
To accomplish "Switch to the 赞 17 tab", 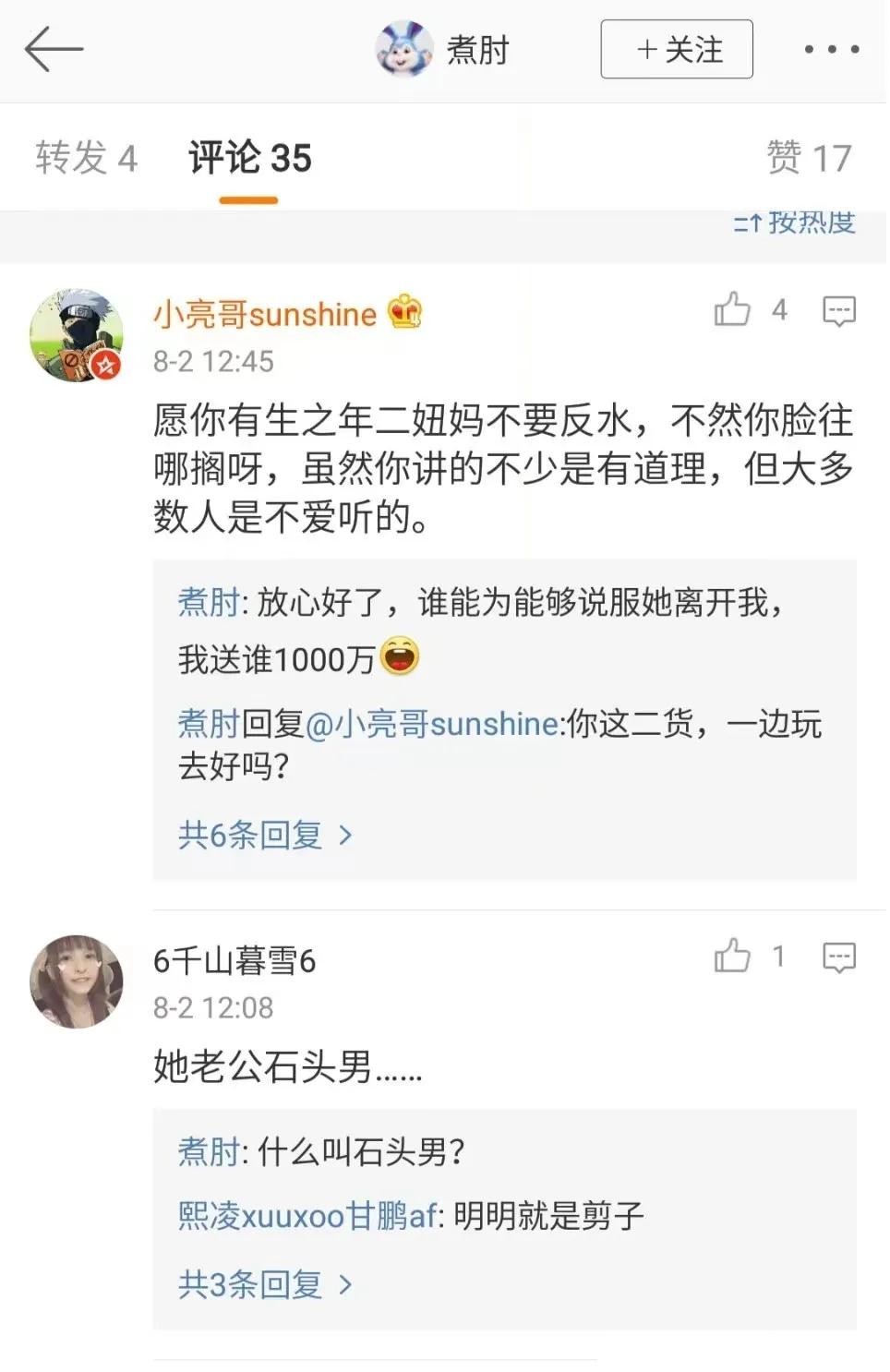I will [x=809, y=158].
